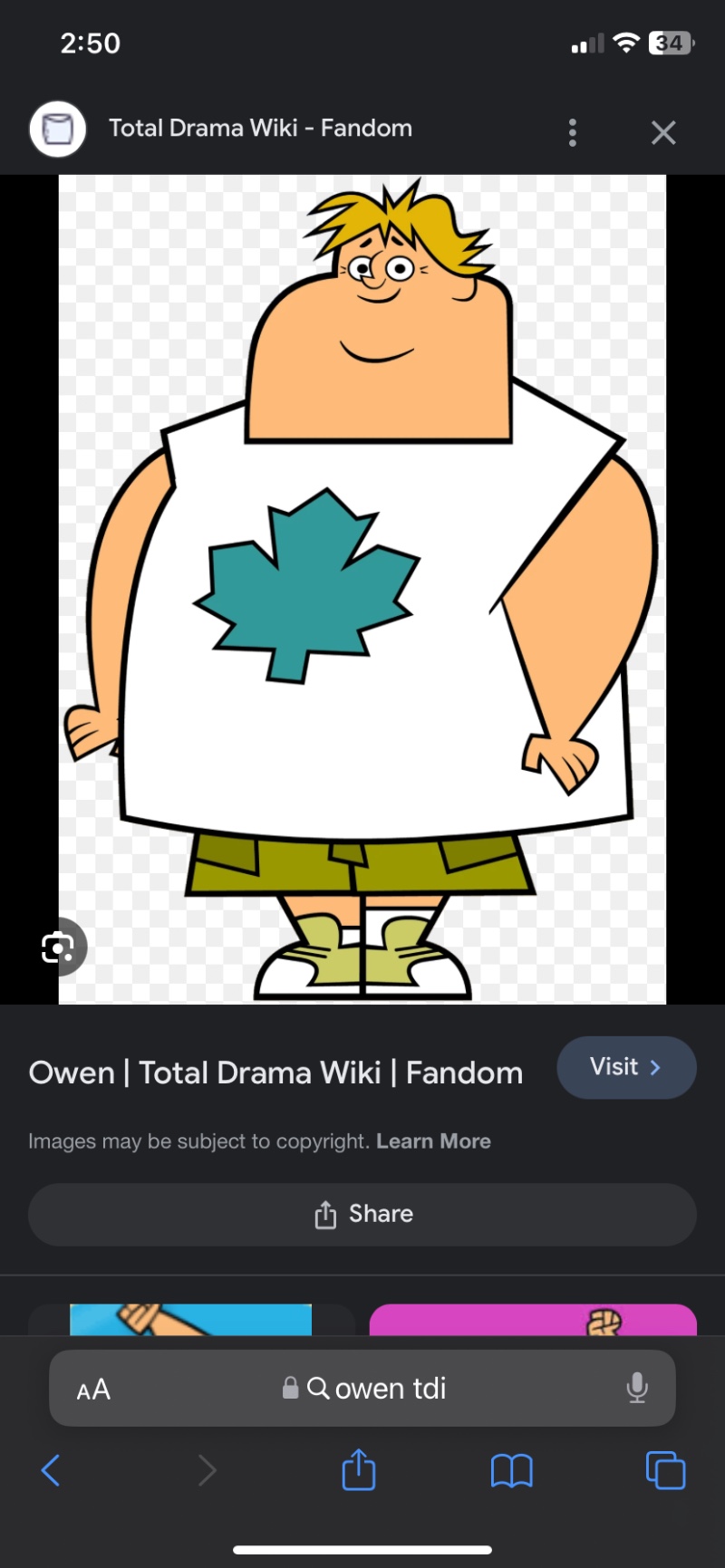Open Safari bookmarks

pyautogui.click(x=511, y=1470)
